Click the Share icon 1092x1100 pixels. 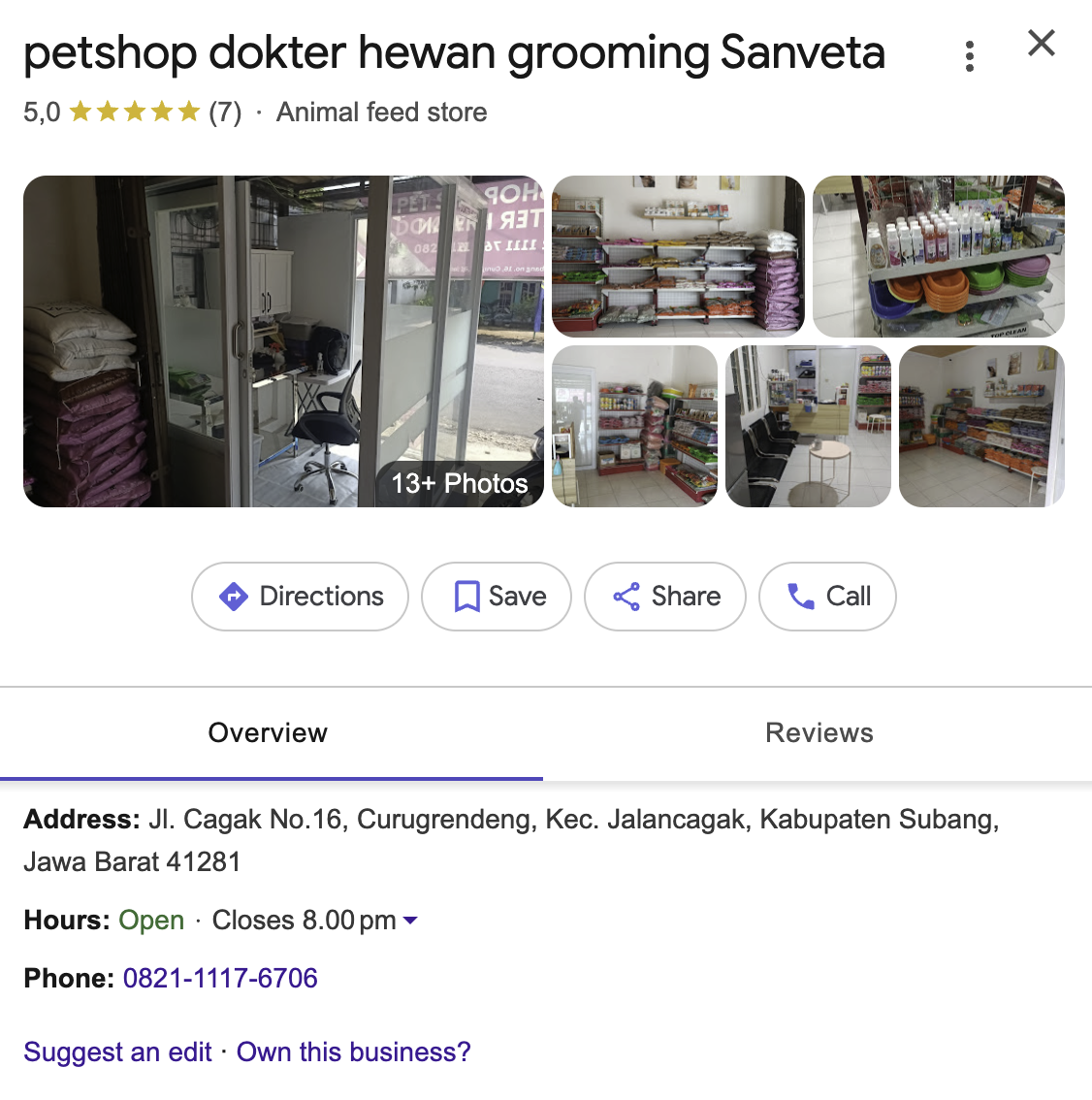click(626, 597)
